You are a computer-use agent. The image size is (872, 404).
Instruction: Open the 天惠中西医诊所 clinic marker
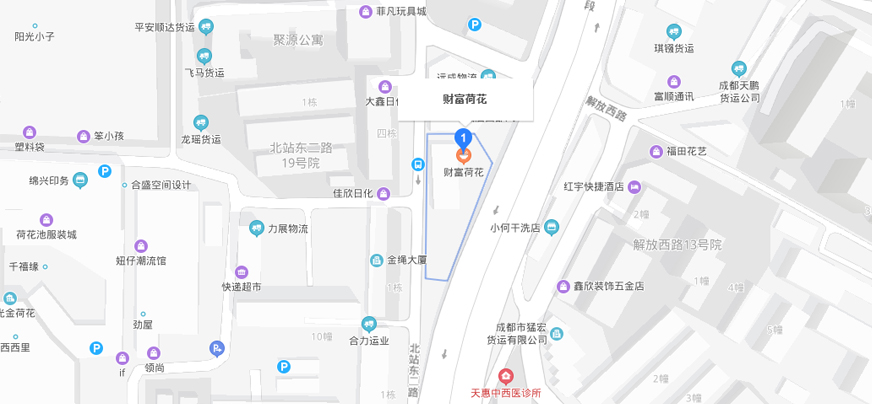[x=506, y=376]
